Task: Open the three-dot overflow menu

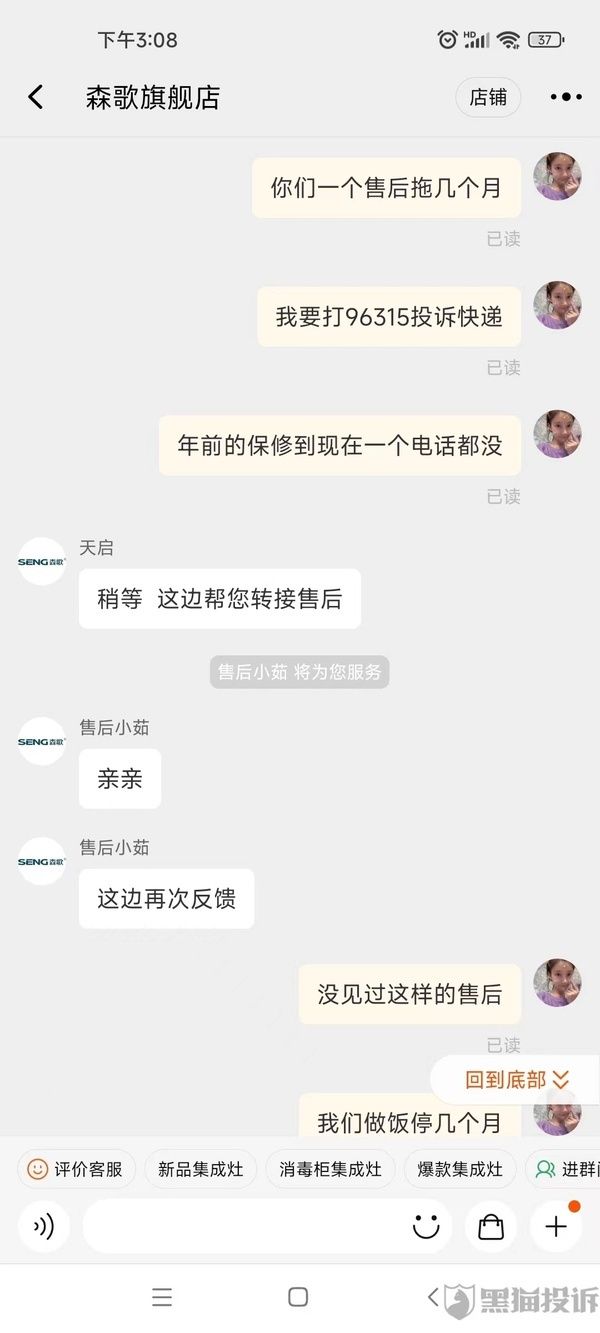Action: tap(565, 97)
